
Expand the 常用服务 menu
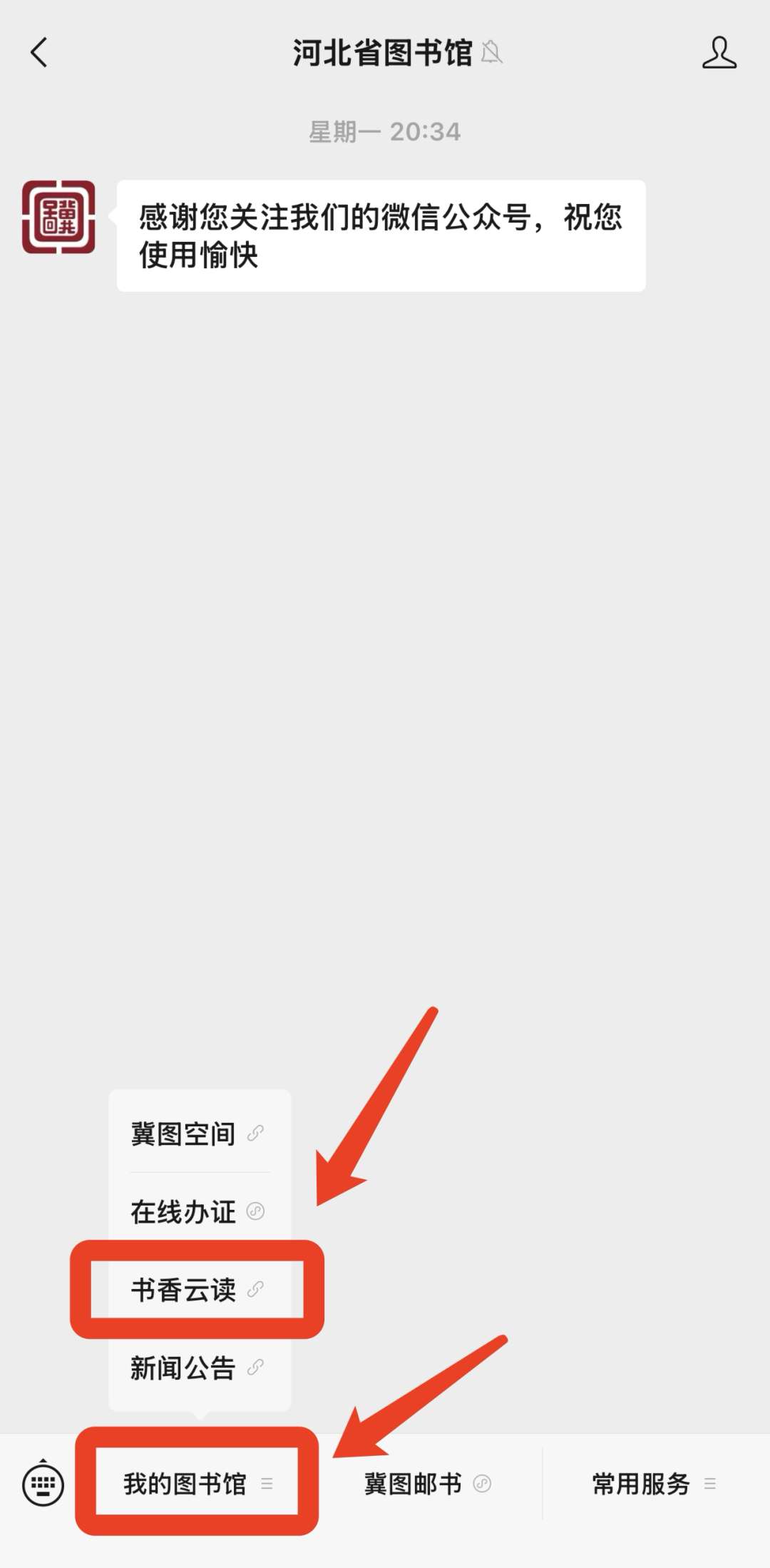click(653, 1484)
